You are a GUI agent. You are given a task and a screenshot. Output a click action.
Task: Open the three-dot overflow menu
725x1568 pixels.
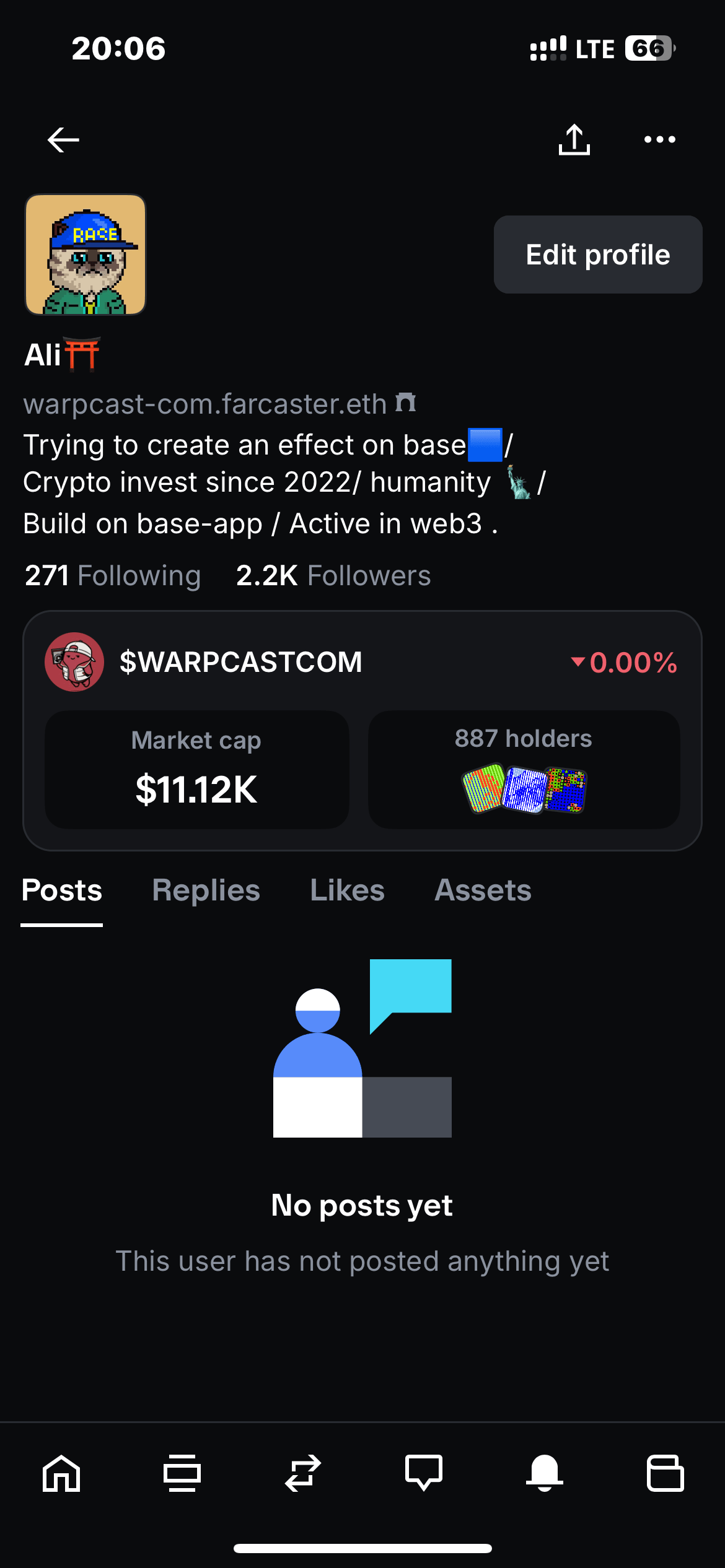(x=659, y=140)
